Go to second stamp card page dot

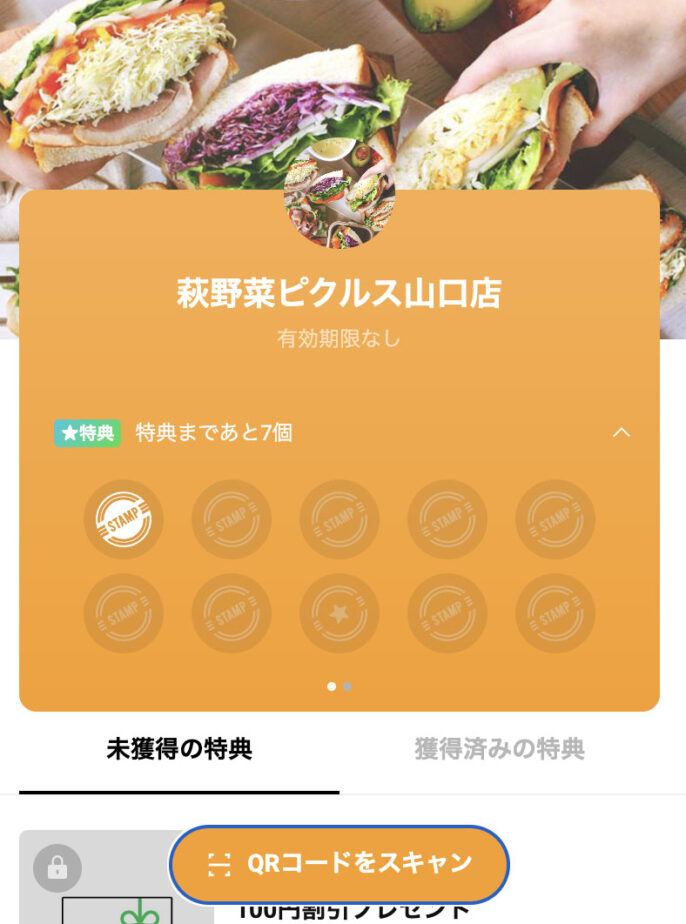347,687
